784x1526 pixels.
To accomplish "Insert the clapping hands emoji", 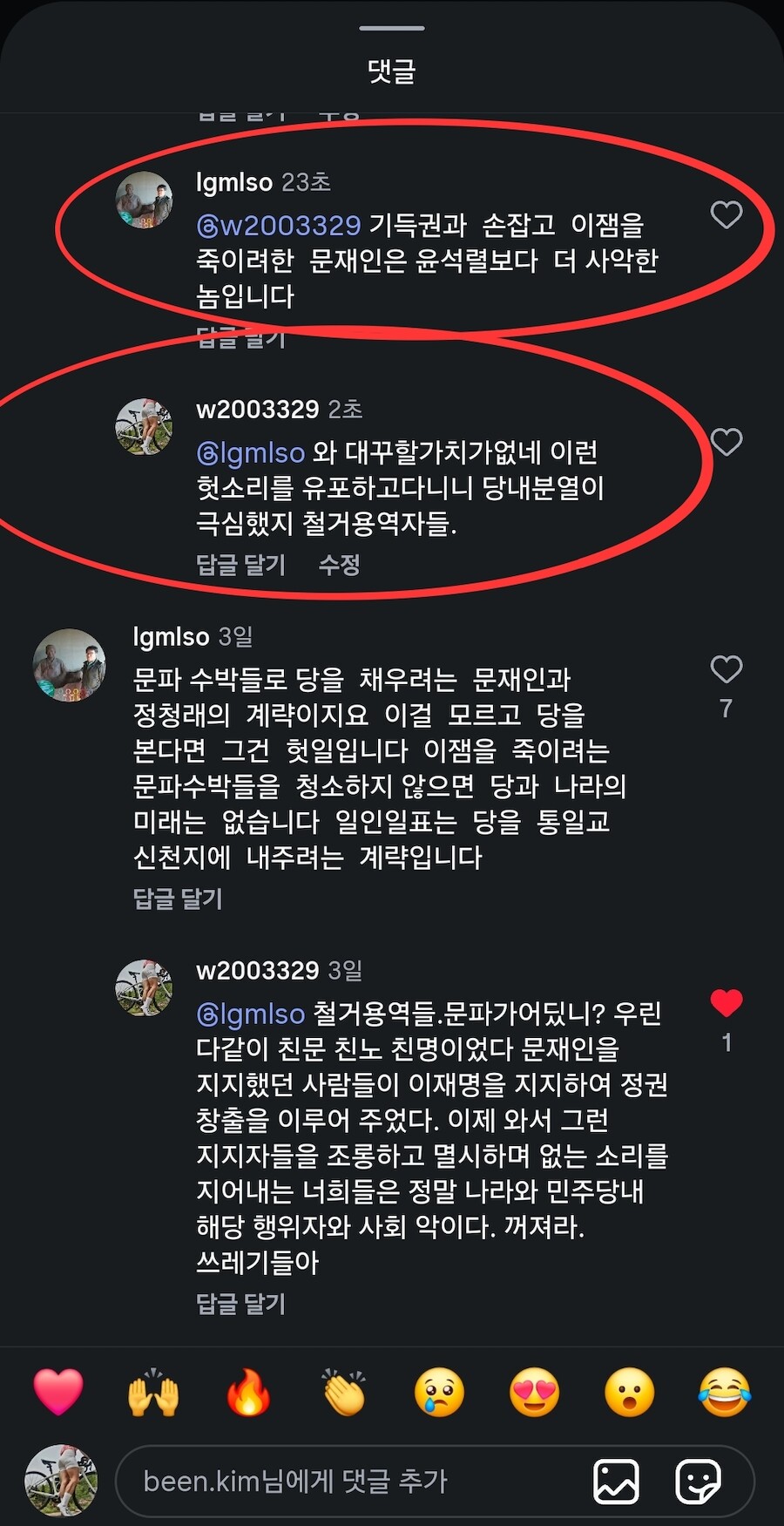I will (x=343, y=1392).
